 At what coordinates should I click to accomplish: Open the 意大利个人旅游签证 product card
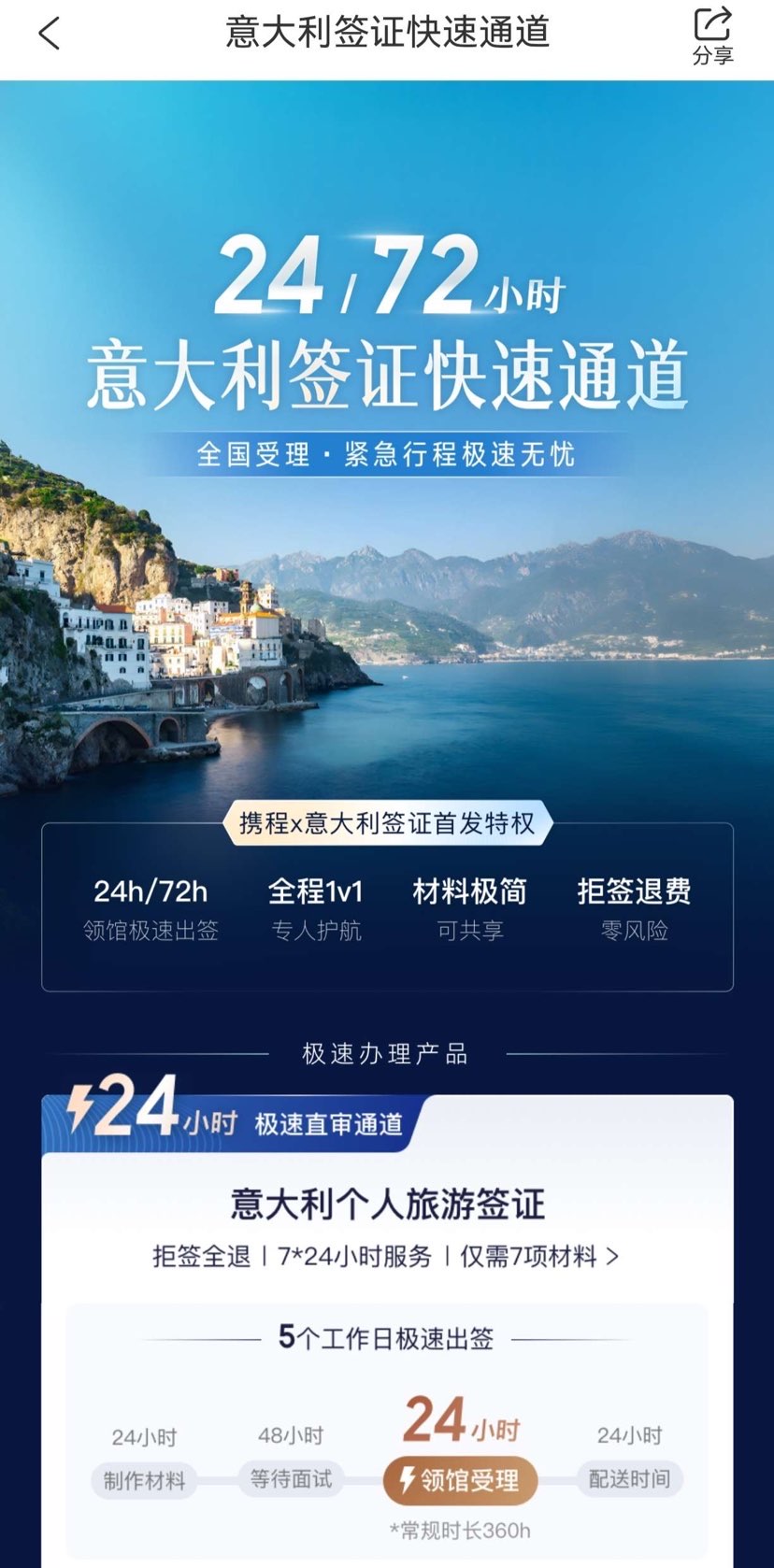coord(387,1204)
